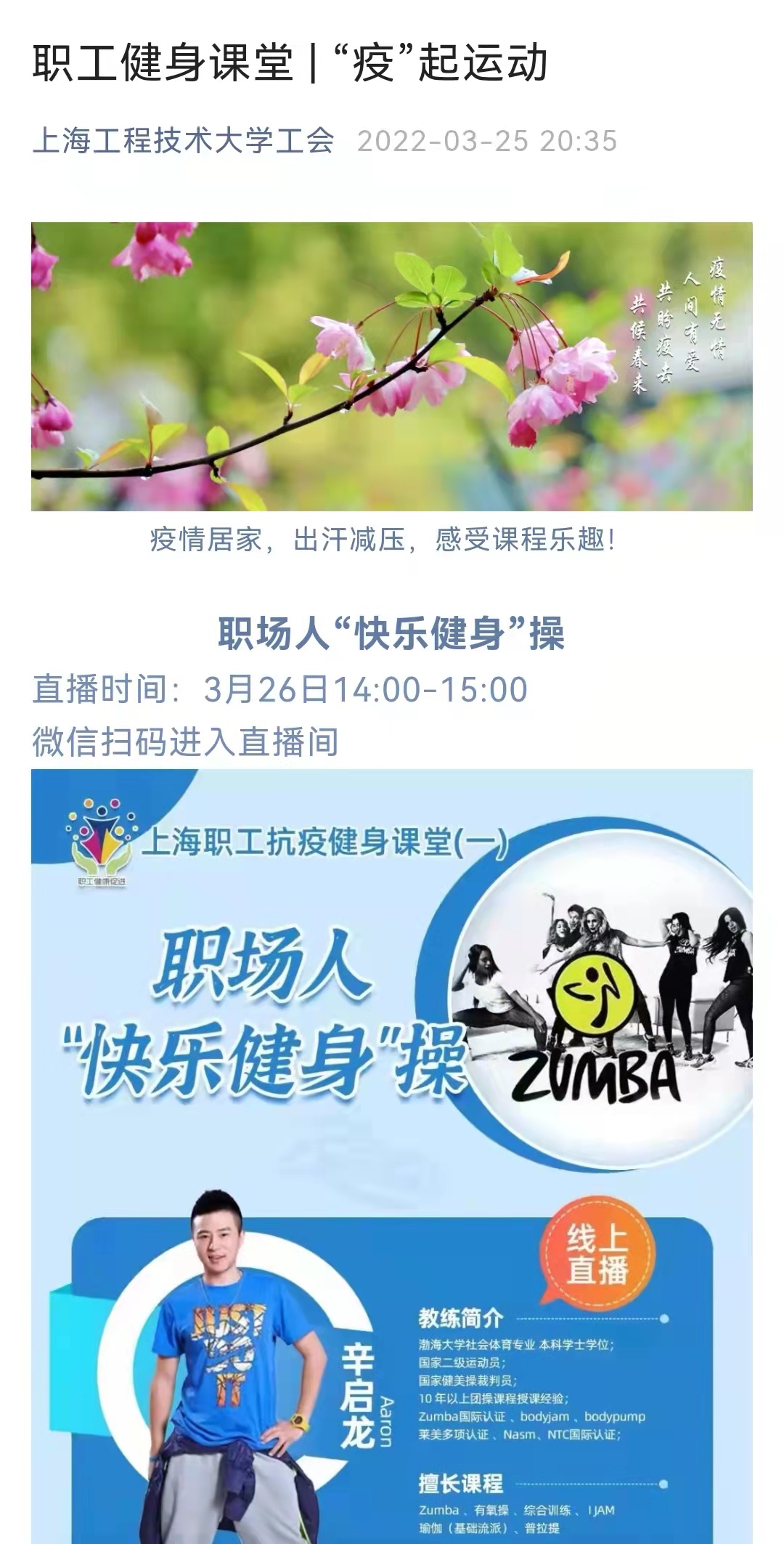
Task: Open the 上海工程技术大学工会 account link
Action: (x=183, y=141)
